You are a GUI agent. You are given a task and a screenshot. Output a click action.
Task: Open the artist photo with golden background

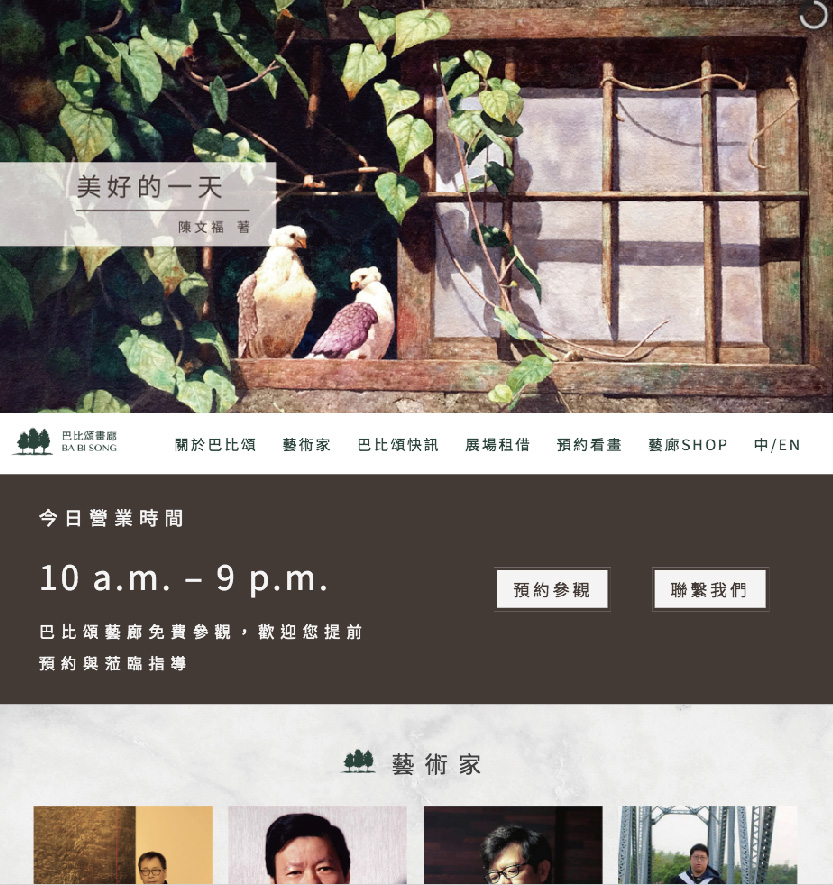tap(123, 845)
